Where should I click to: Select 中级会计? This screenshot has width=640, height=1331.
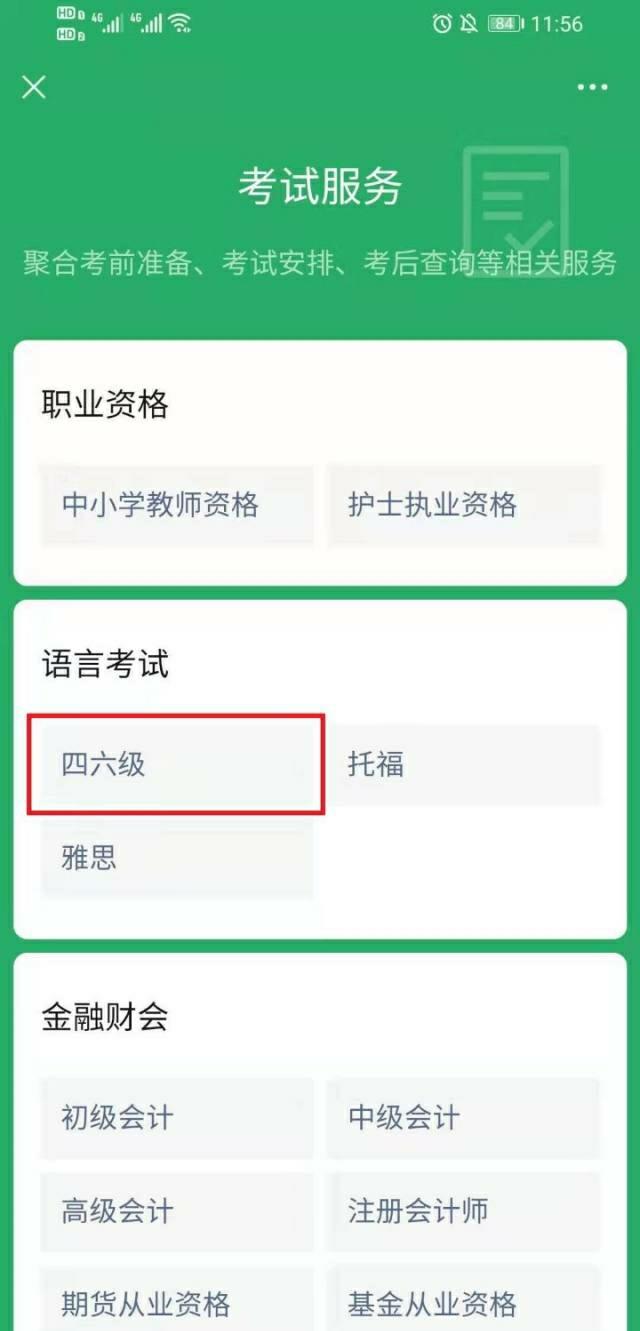click(464, 1118)
